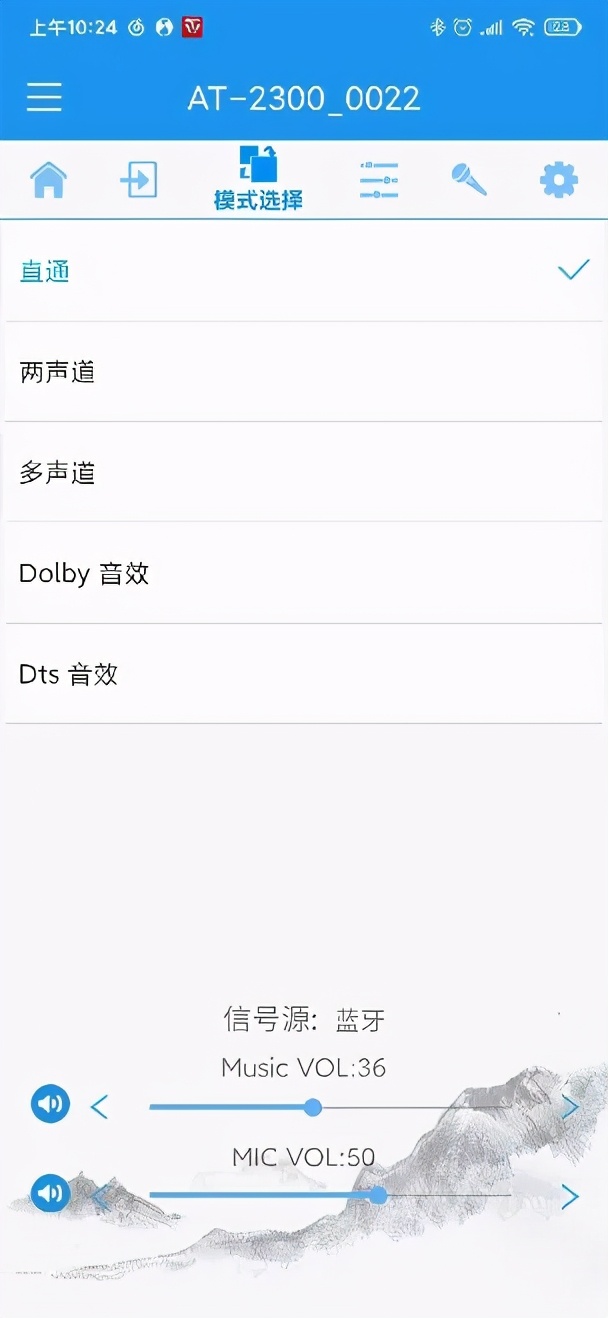608x1318 pixels.
Task: Open the hamburger drawer menu
Action: [44, 97]
